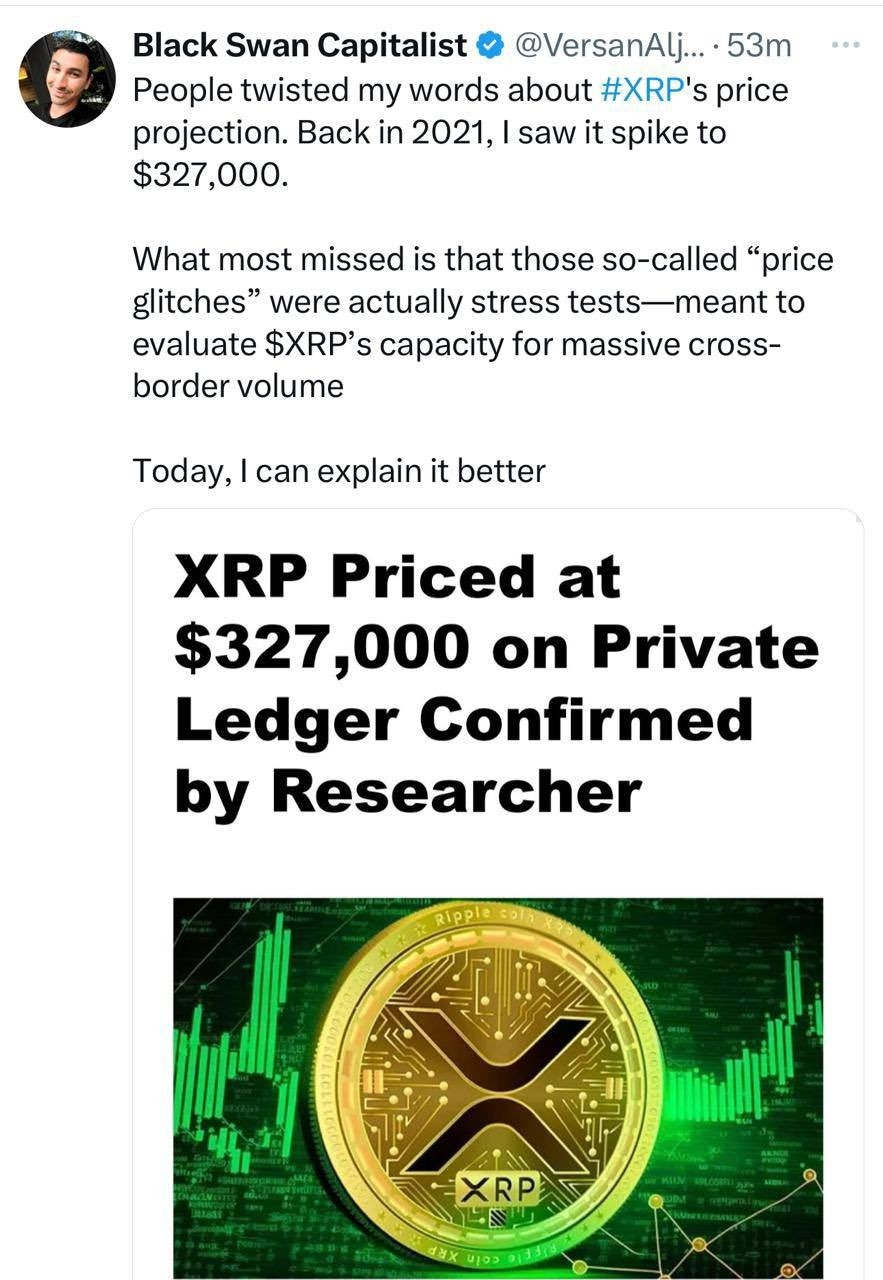883x1280 pixels.
Task: Open the tweet's three-dot overflow menu
Action: (x=845, y=45)
